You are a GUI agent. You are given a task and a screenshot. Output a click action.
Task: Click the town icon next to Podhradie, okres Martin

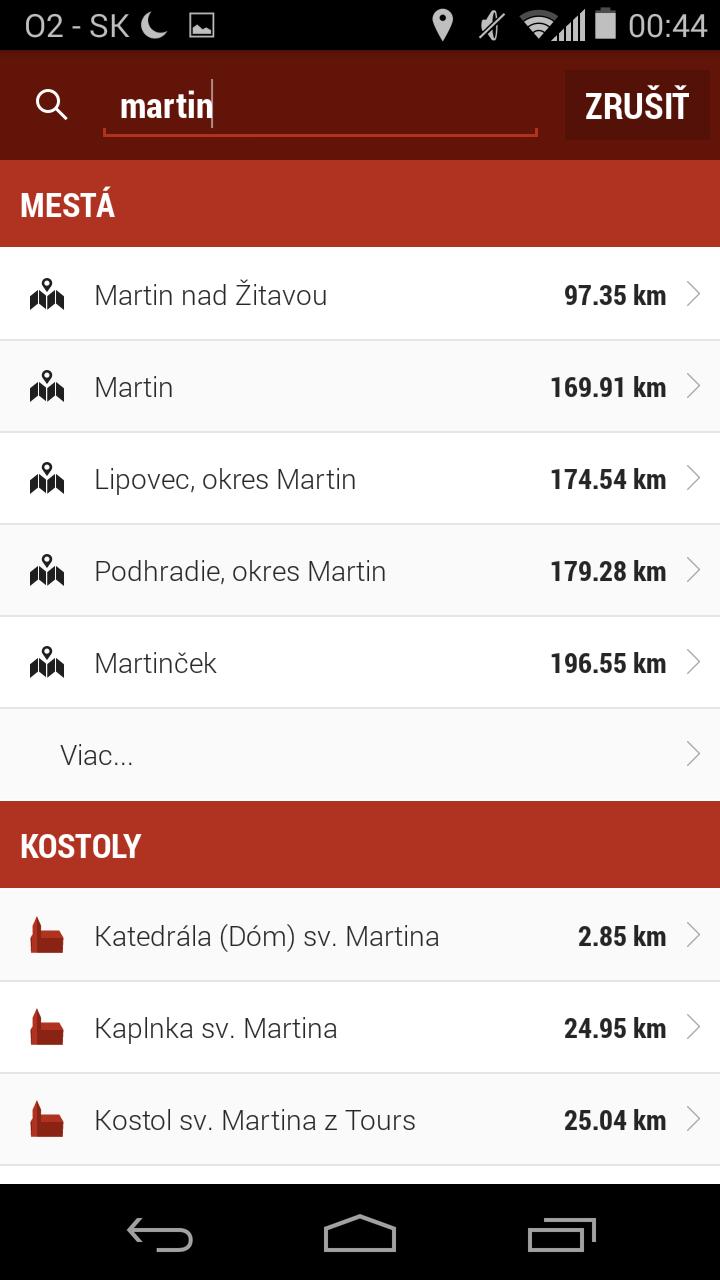coord(46,570)
